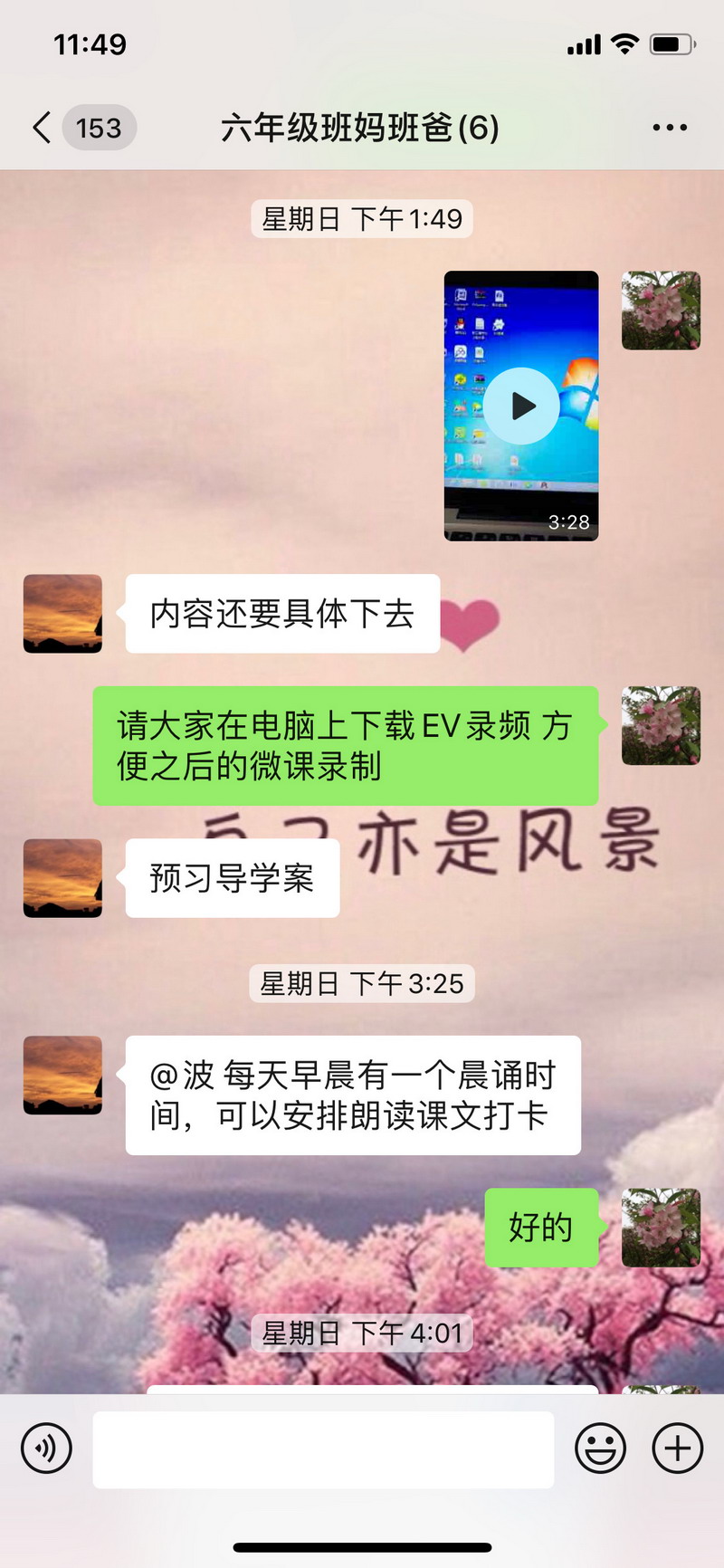
Task: Open sunset avatar beside @波 message
Action: tap(62, 1076)
